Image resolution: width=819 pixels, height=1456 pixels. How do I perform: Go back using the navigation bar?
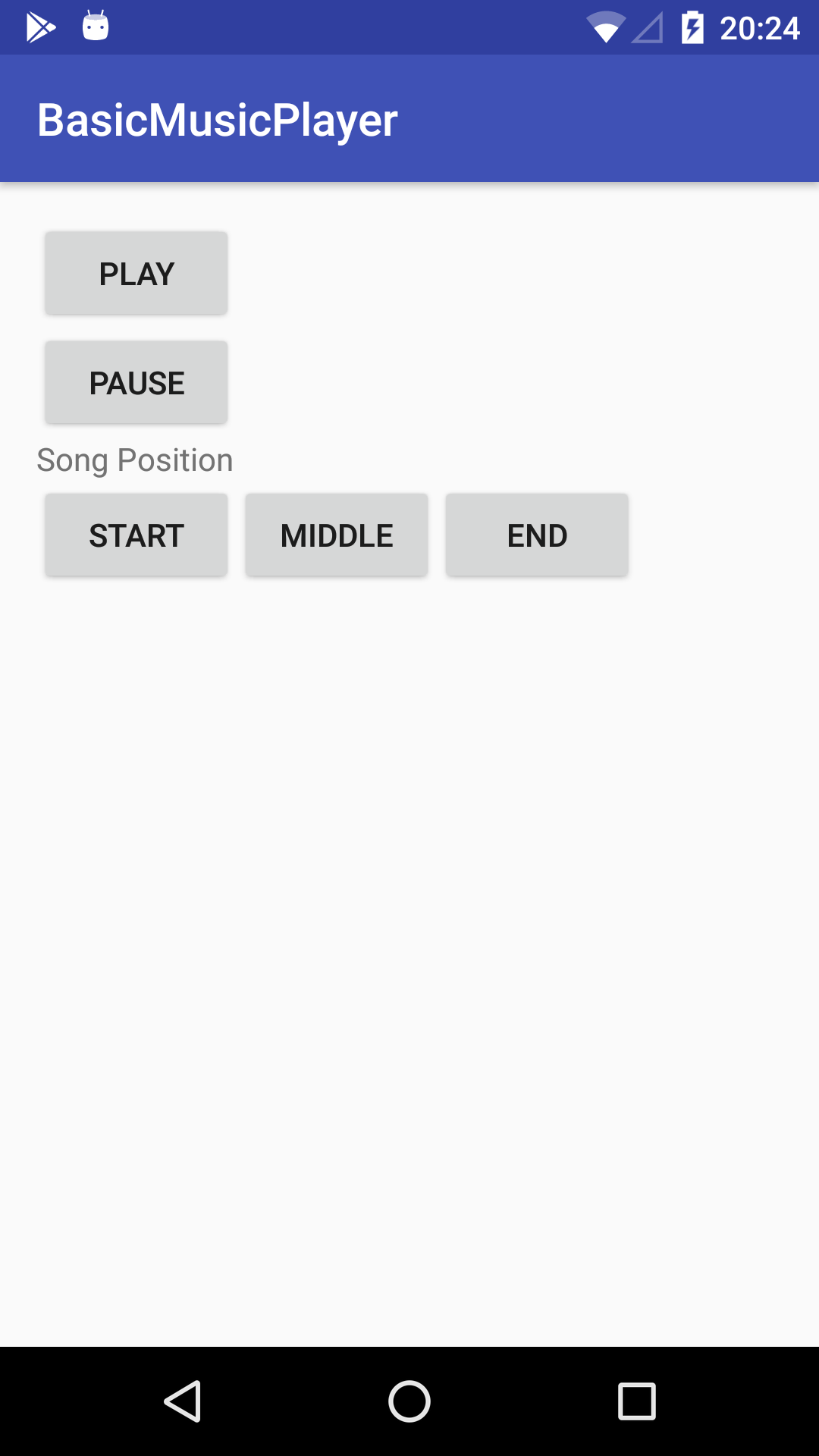point(183,1401)
